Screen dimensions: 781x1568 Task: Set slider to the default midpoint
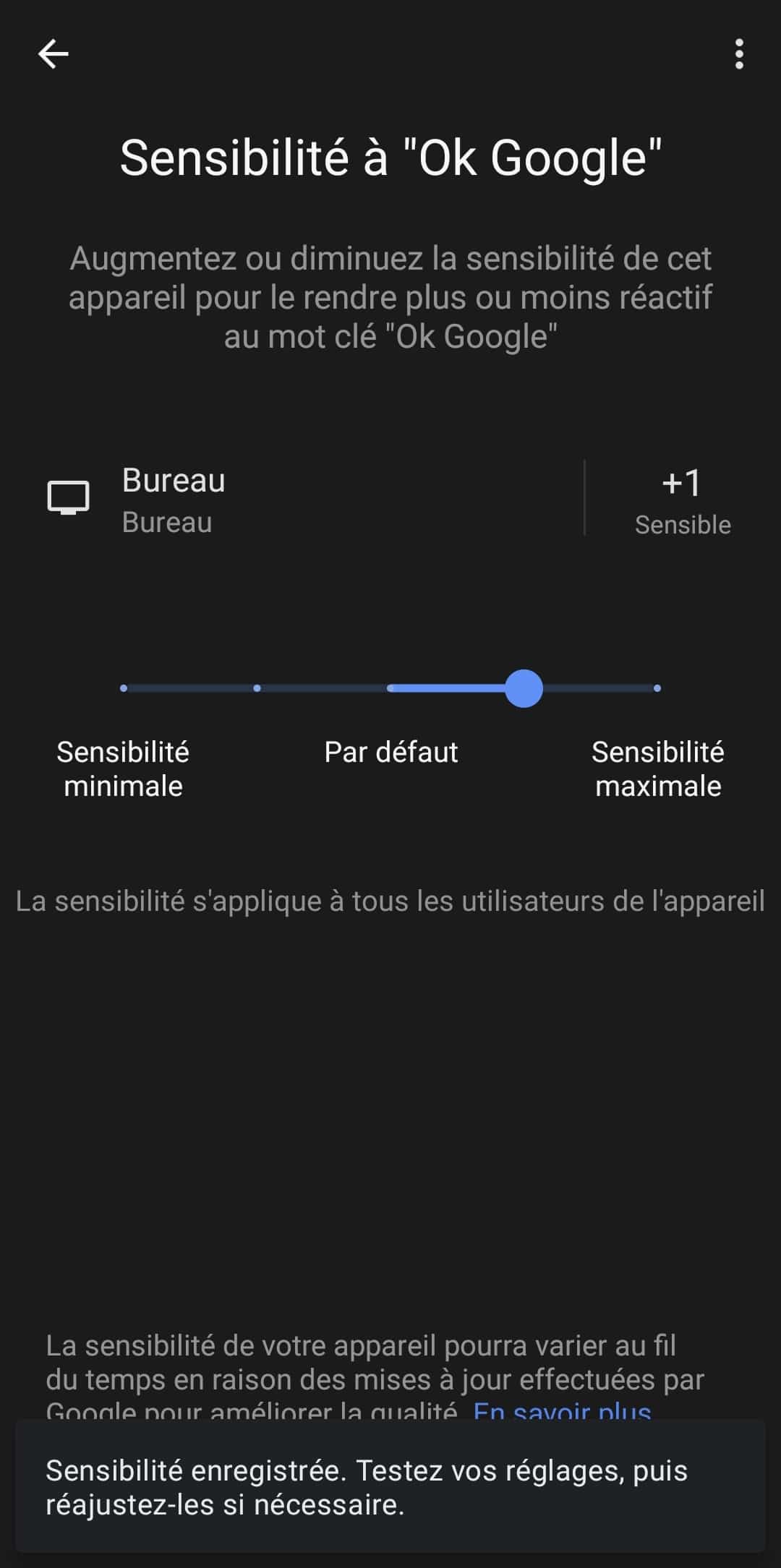[390, 688]
